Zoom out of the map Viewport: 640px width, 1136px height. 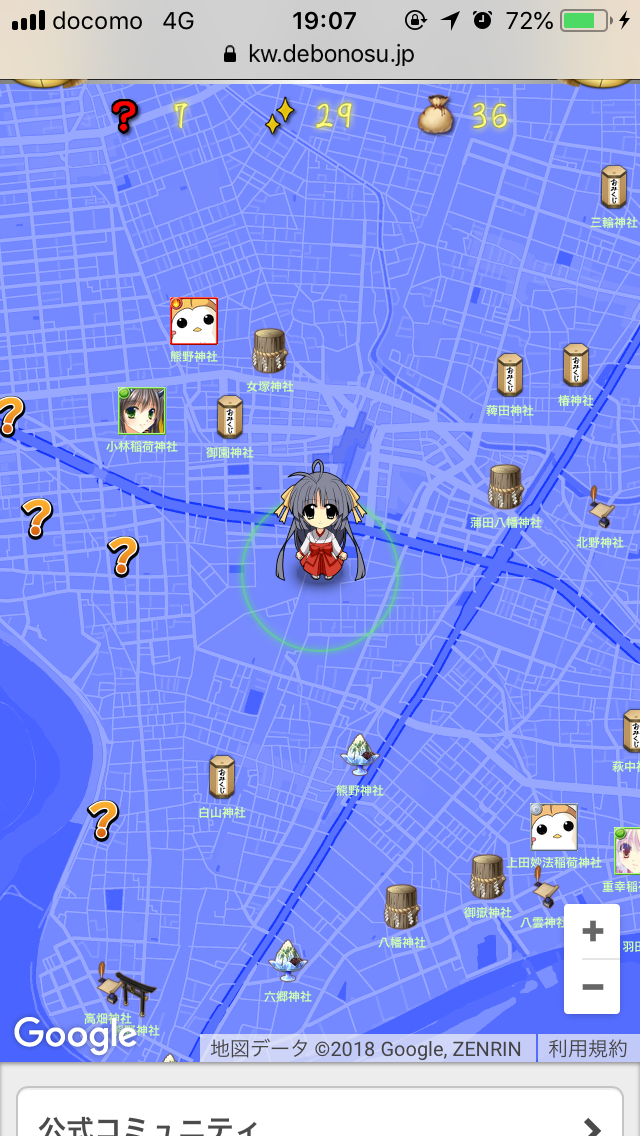point(592,987)
